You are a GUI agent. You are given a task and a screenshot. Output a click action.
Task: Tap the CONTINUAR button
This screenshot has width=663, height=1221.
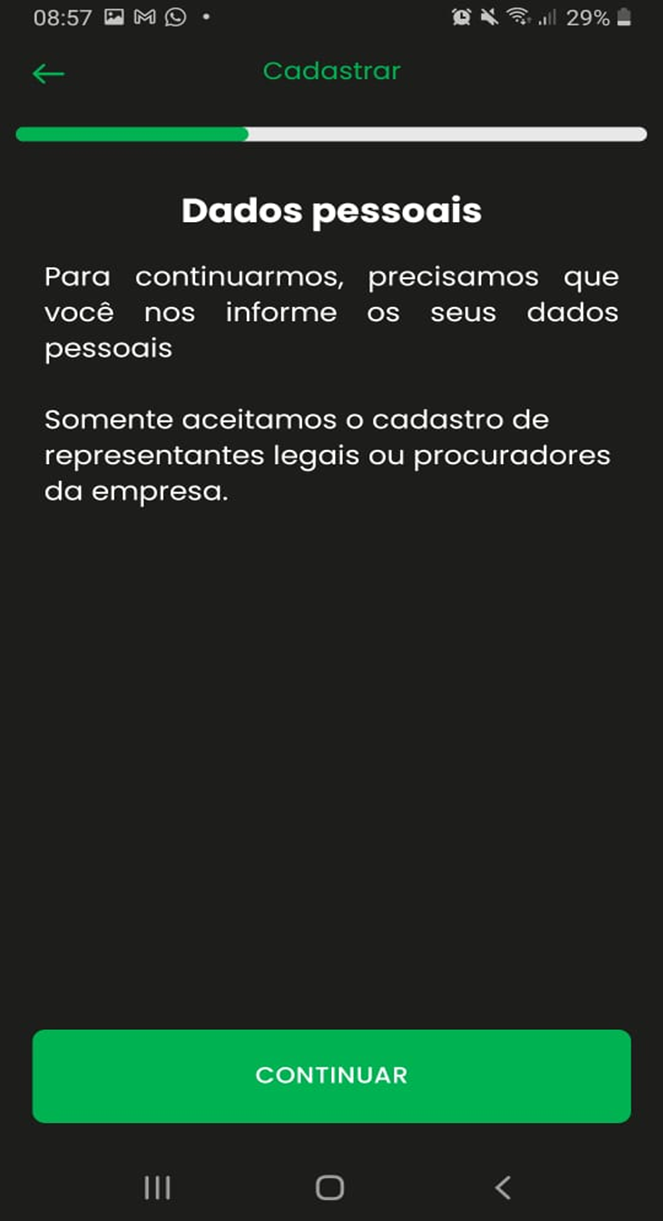[x=331, y=1076]
